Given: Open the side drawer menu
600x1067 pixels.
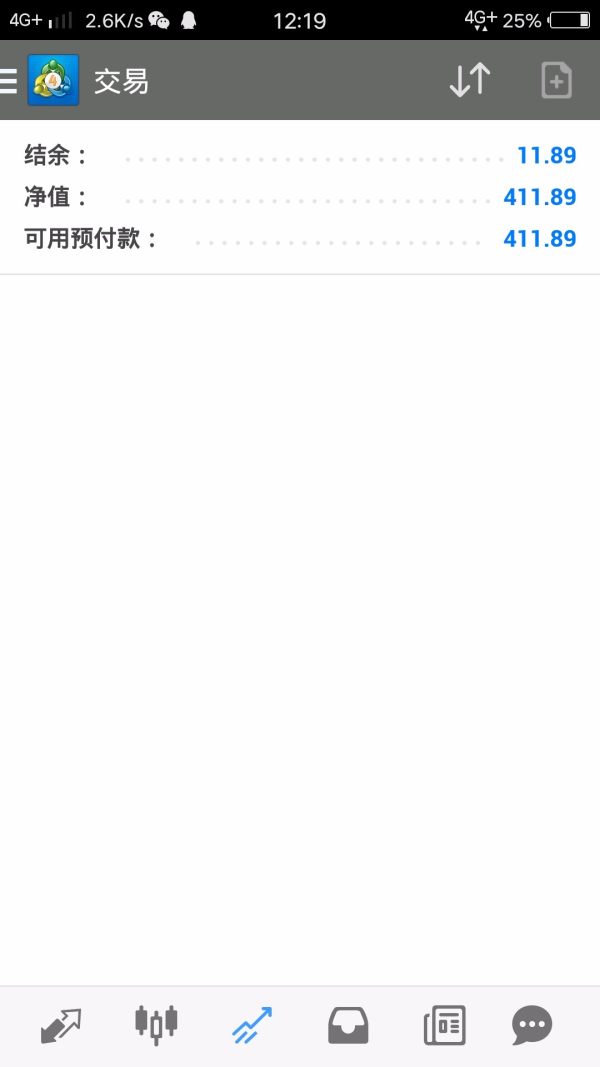Looking at the screenshot, I should click(x=10, y=81).
